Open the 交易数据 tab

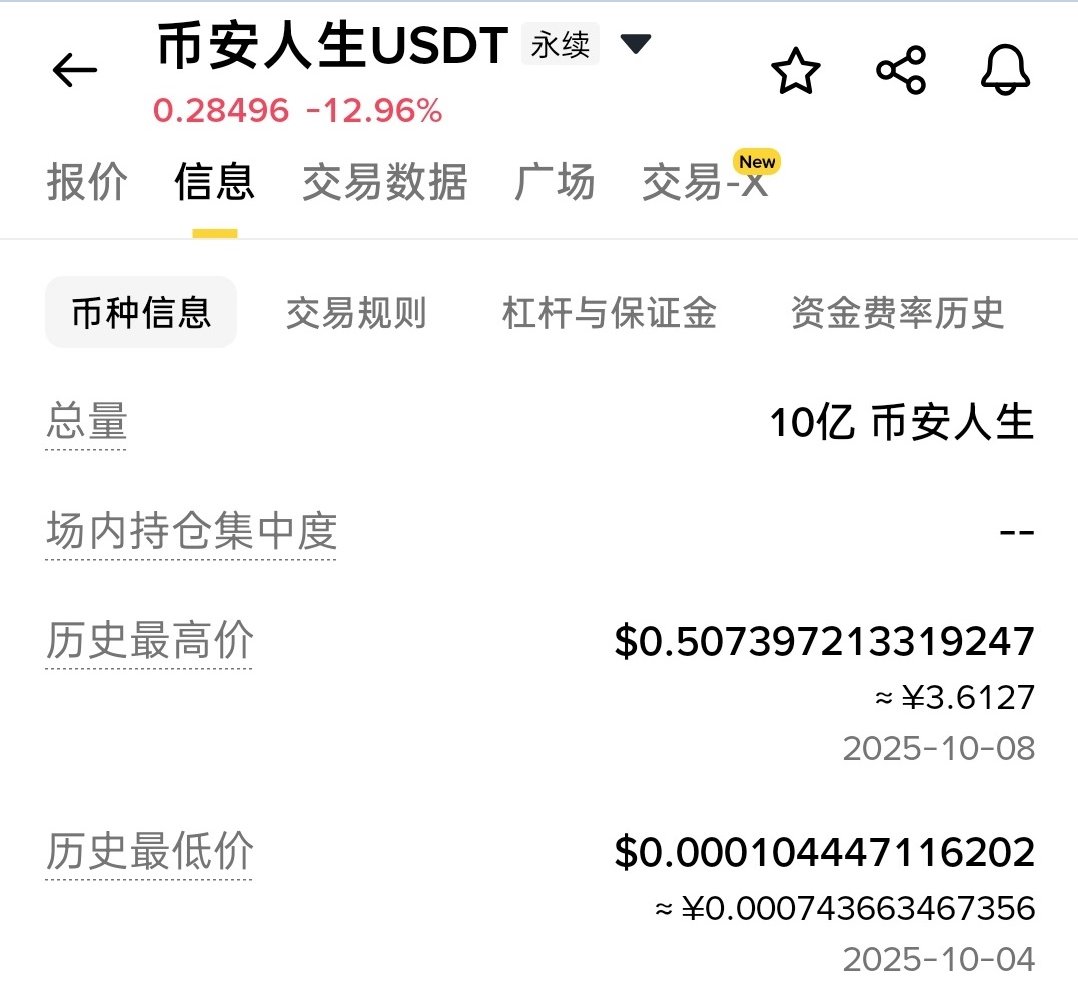pyautogui.click(x=384, y=183)
